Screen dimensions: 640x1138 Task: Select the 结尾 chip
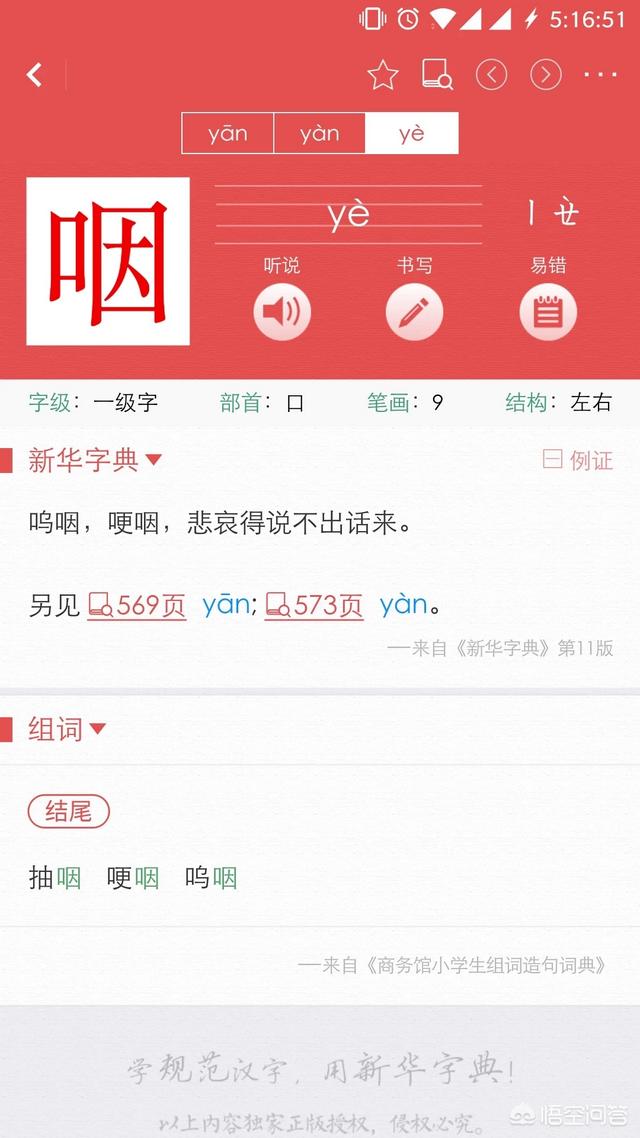(x=68, y=811)
